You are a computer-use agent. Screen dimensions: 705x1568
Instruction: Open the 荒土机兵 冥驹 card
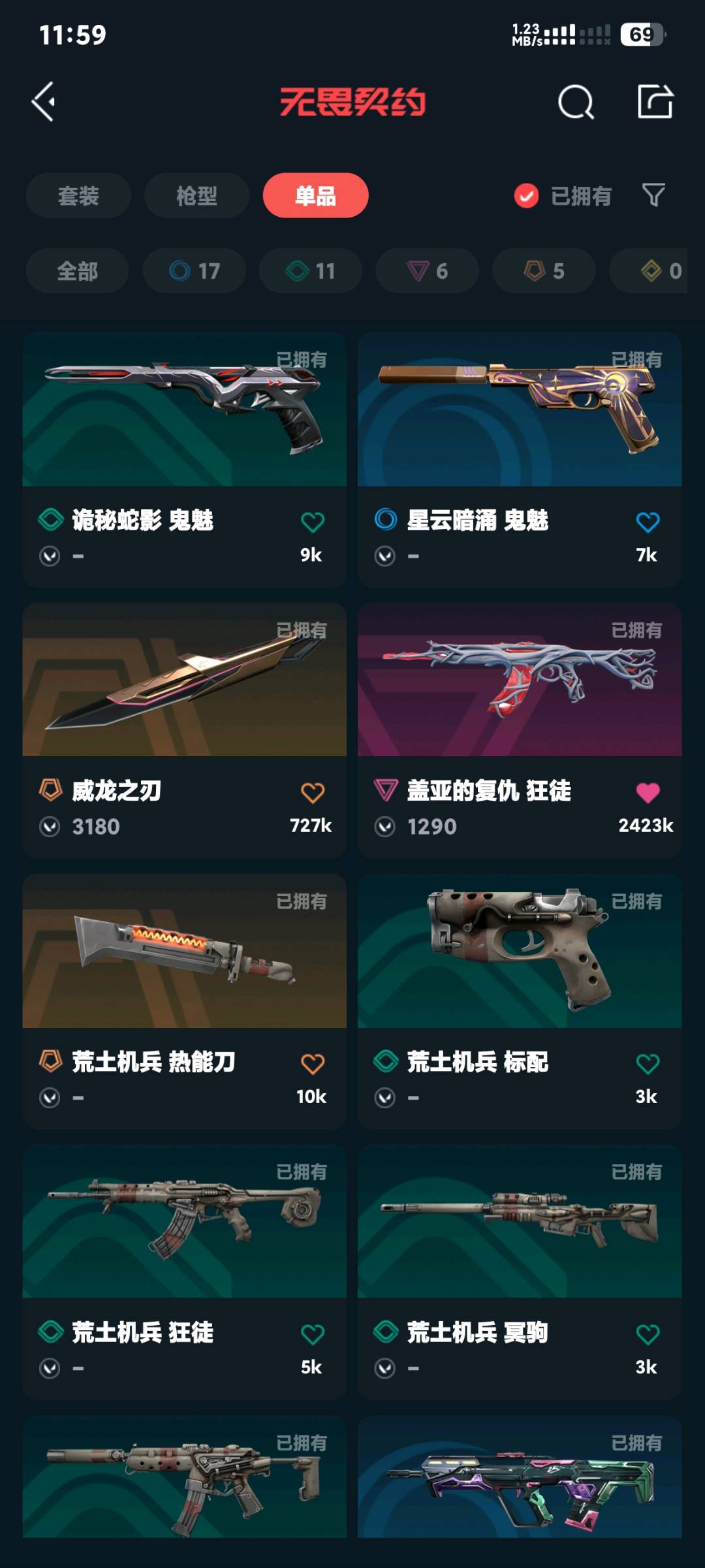click(x=520, y=1272)
